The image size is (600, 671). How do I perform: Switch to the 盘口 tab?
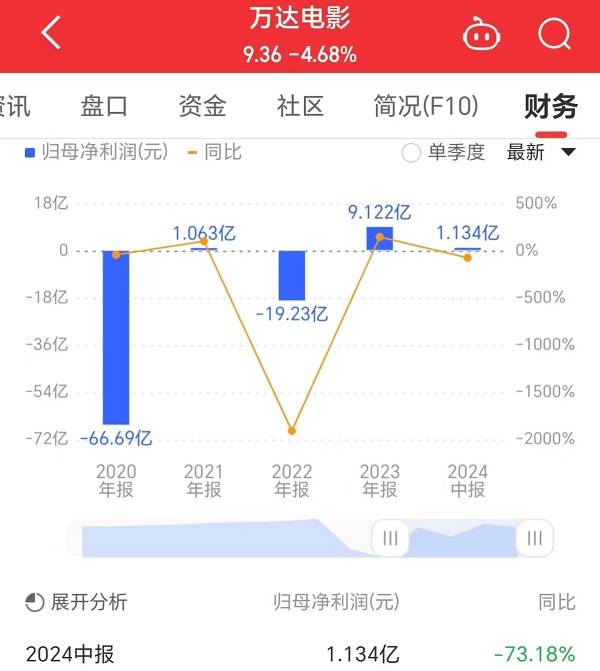point(104,106)
